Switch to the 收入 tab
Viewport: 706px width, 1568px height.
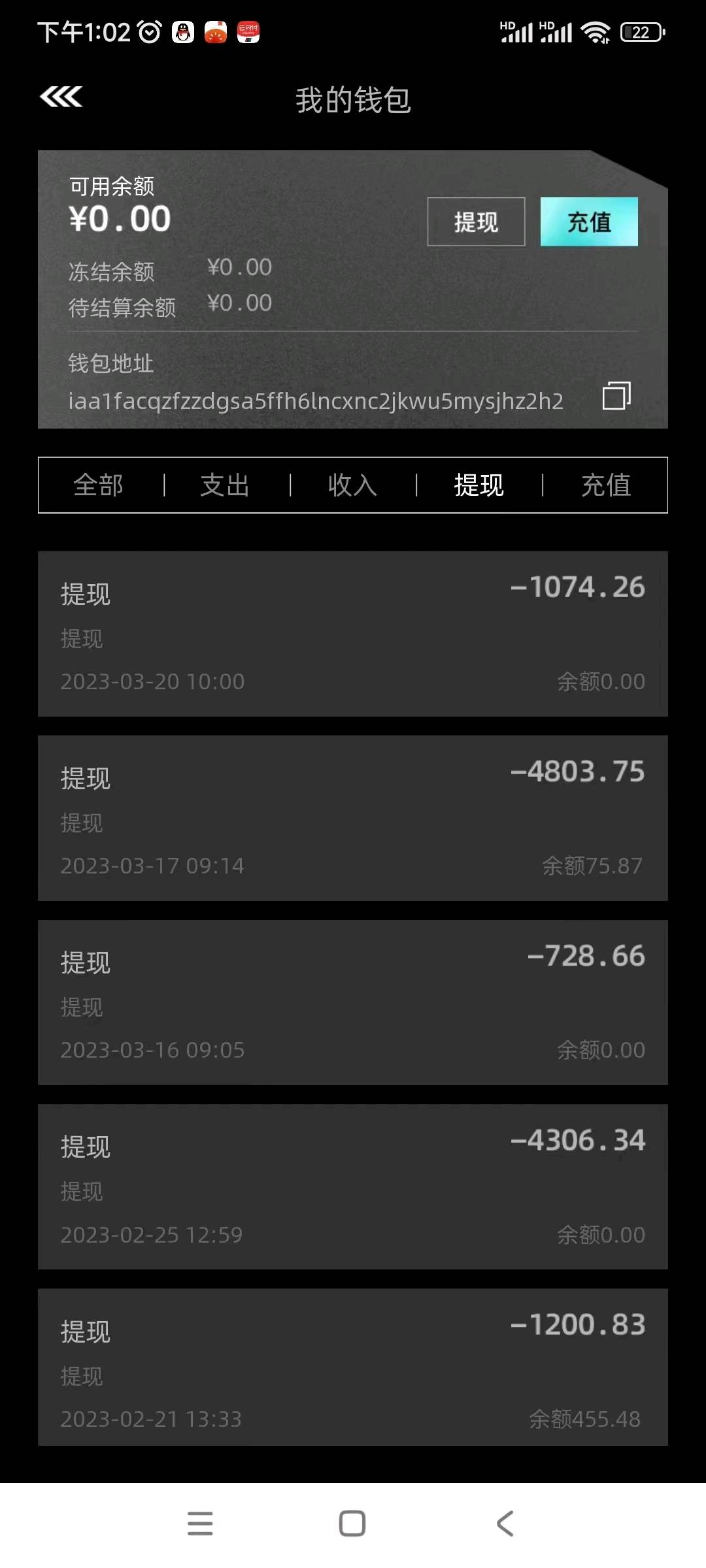tap(352, 485)
